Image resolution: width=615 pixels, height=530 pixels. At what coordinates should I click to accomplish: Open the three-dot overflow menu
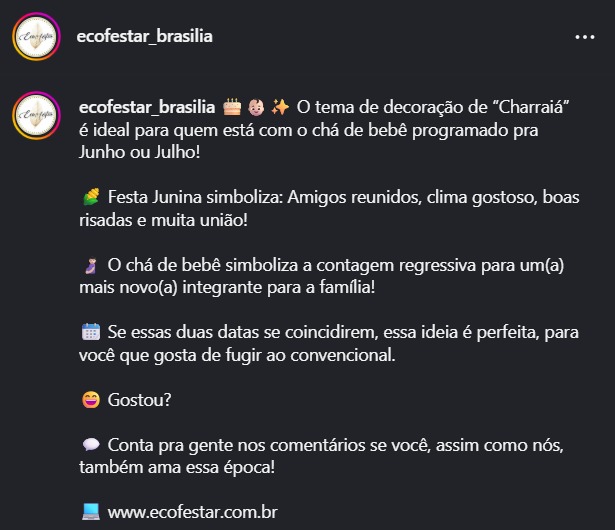point(585,37)
